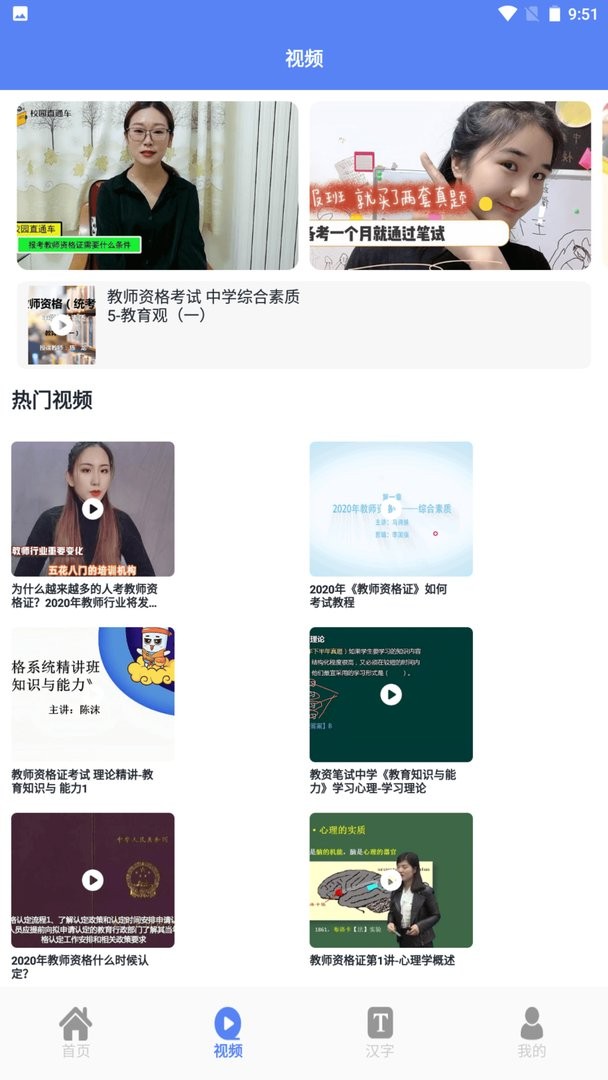Open the video 2020年教师资格什么时候认定

click(x=93, y=880)
